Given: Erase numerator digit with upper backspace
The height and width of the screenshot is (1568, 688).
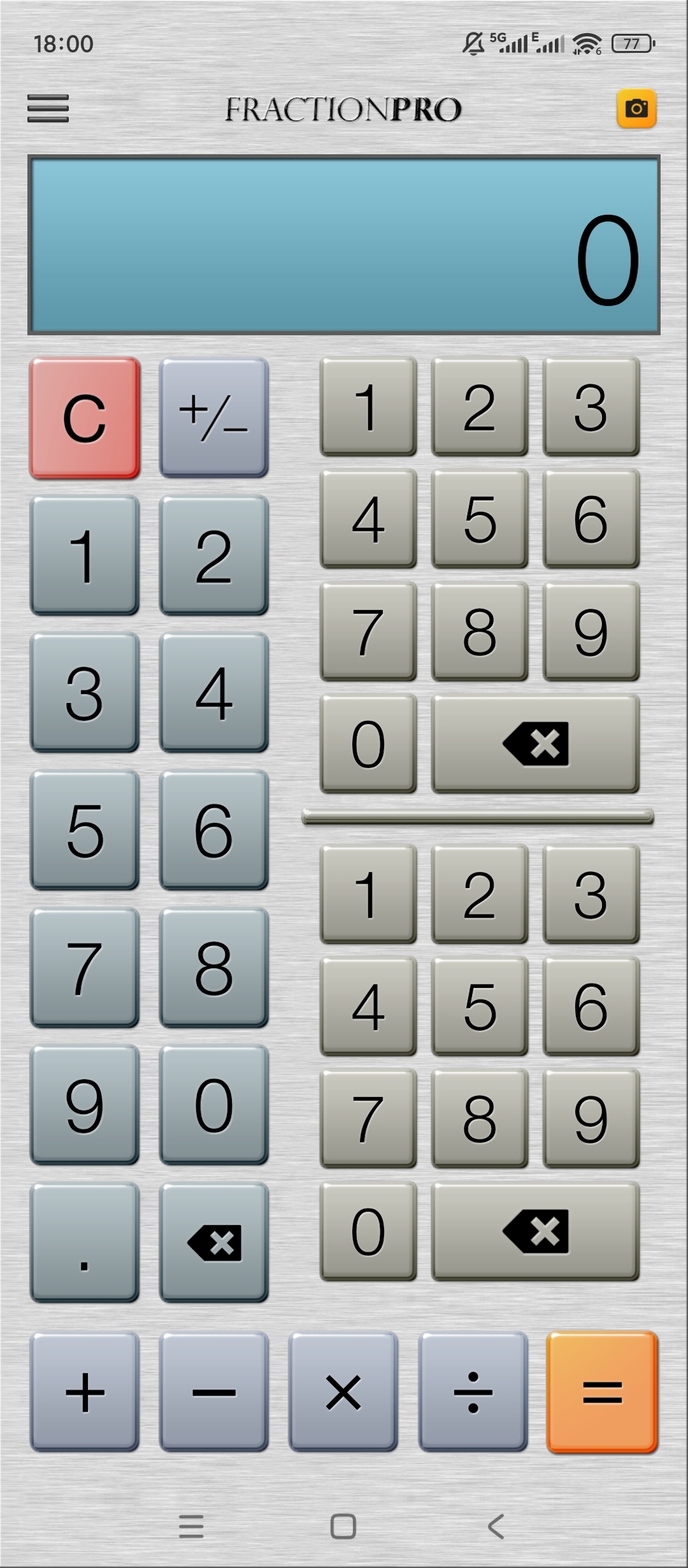Looking at the screenshot, I should tap(535, 743).
